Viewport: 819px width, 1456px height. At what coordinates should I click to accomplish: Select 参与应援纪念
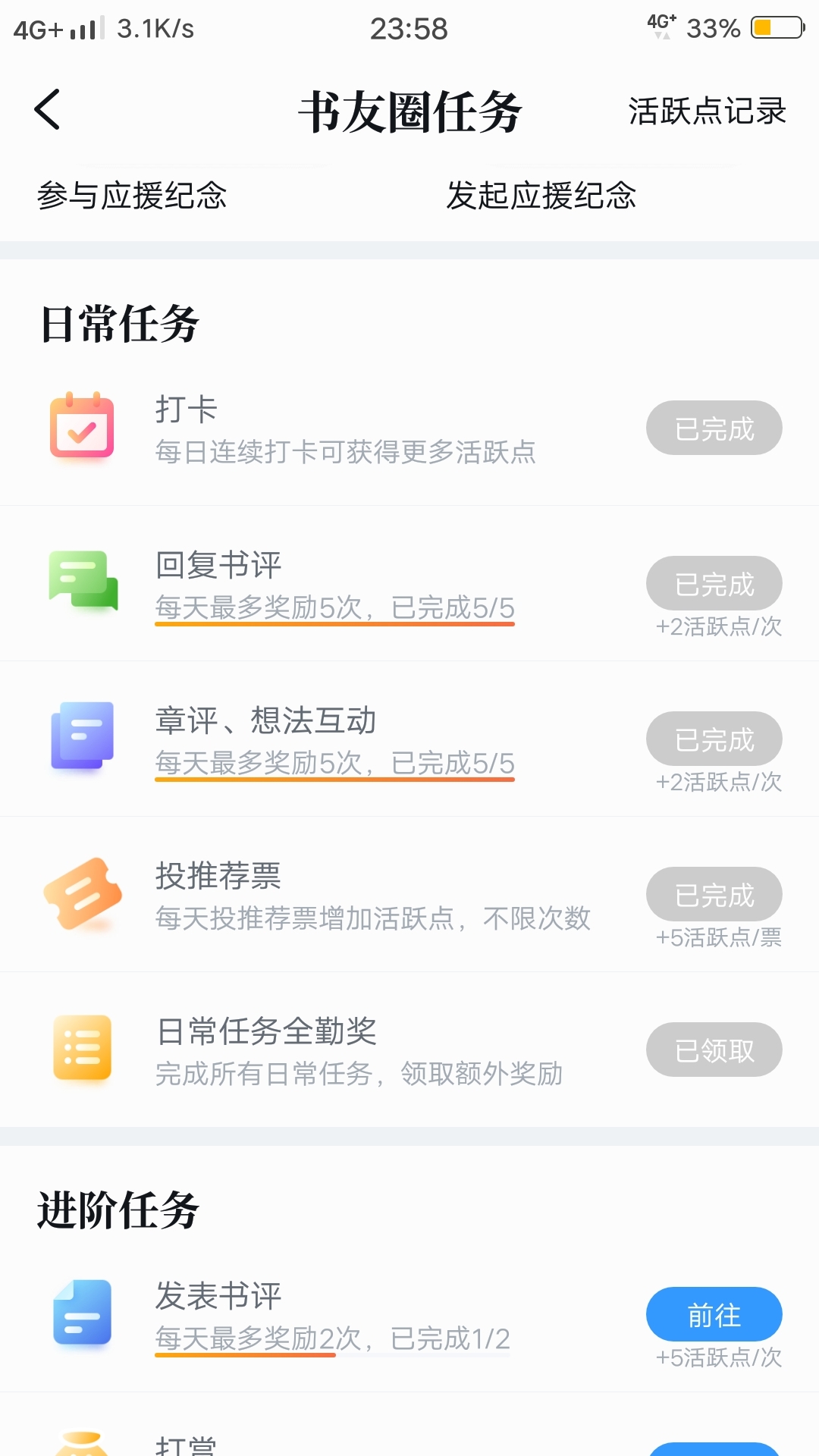(x=132, y=196)
